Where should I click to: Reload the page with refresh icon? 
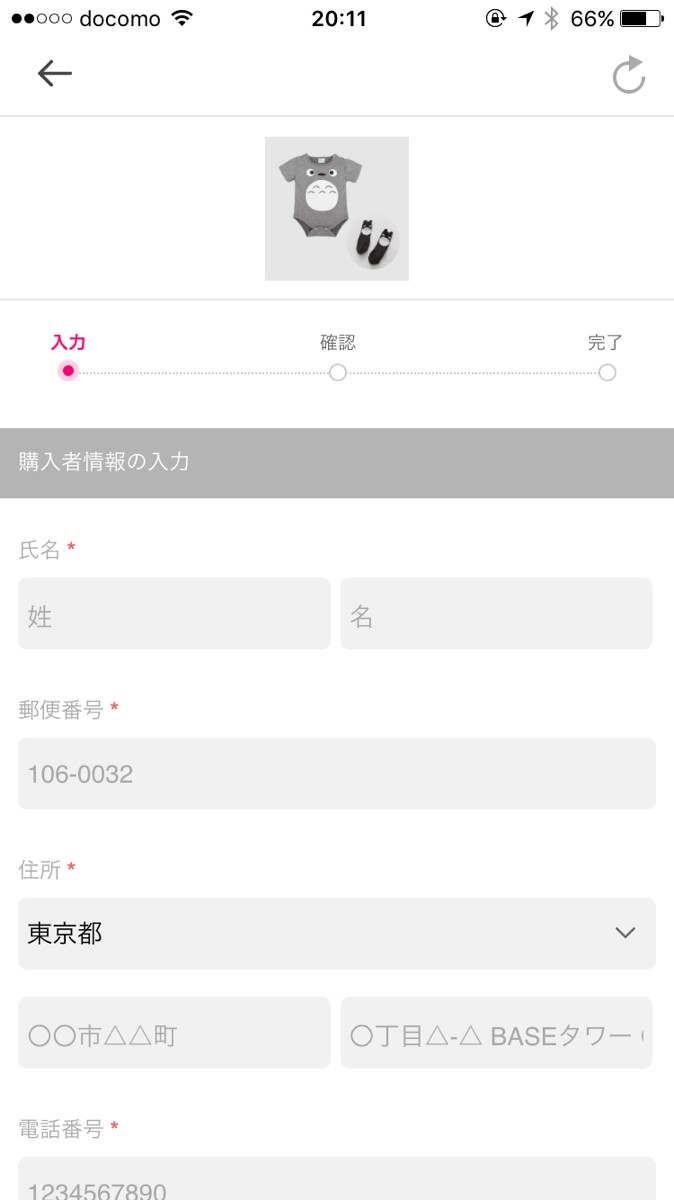point(628,75)
